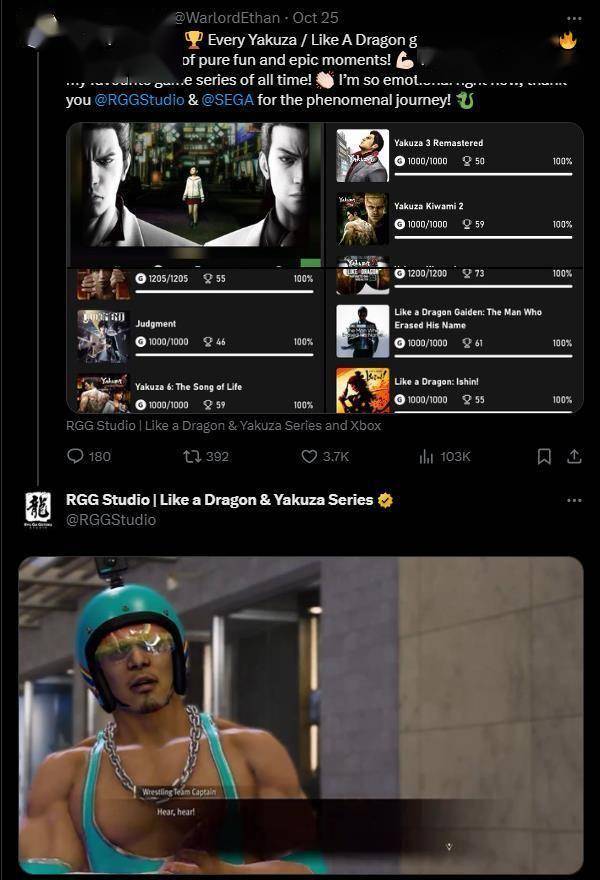Share WarlordEthan's post
Image resolution: width=600 pixels, height=880 pixels.
click(x=574, y=456)
